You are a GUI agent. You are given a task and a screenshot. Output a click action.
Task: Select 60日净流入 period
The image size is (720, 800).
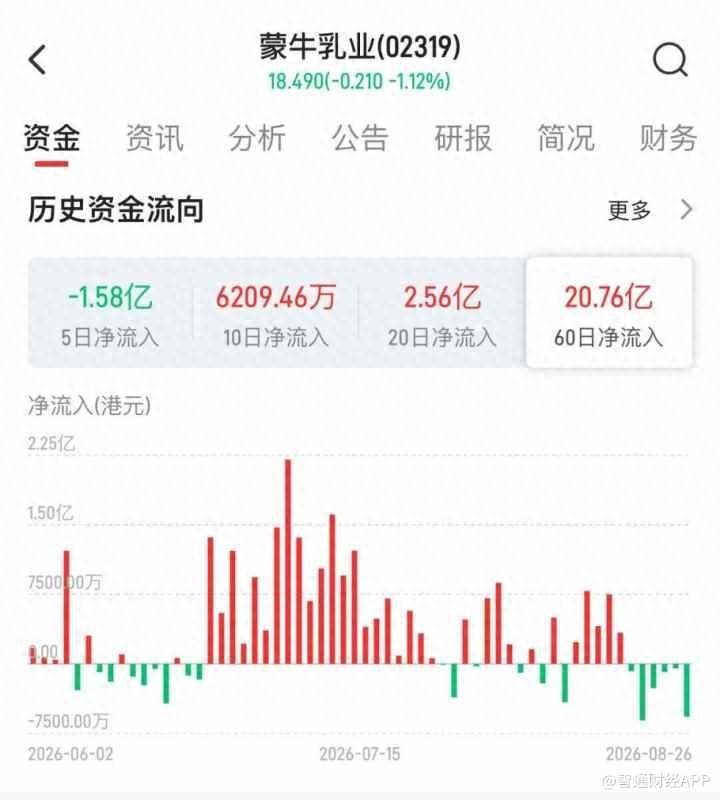(x=609, y=313)
